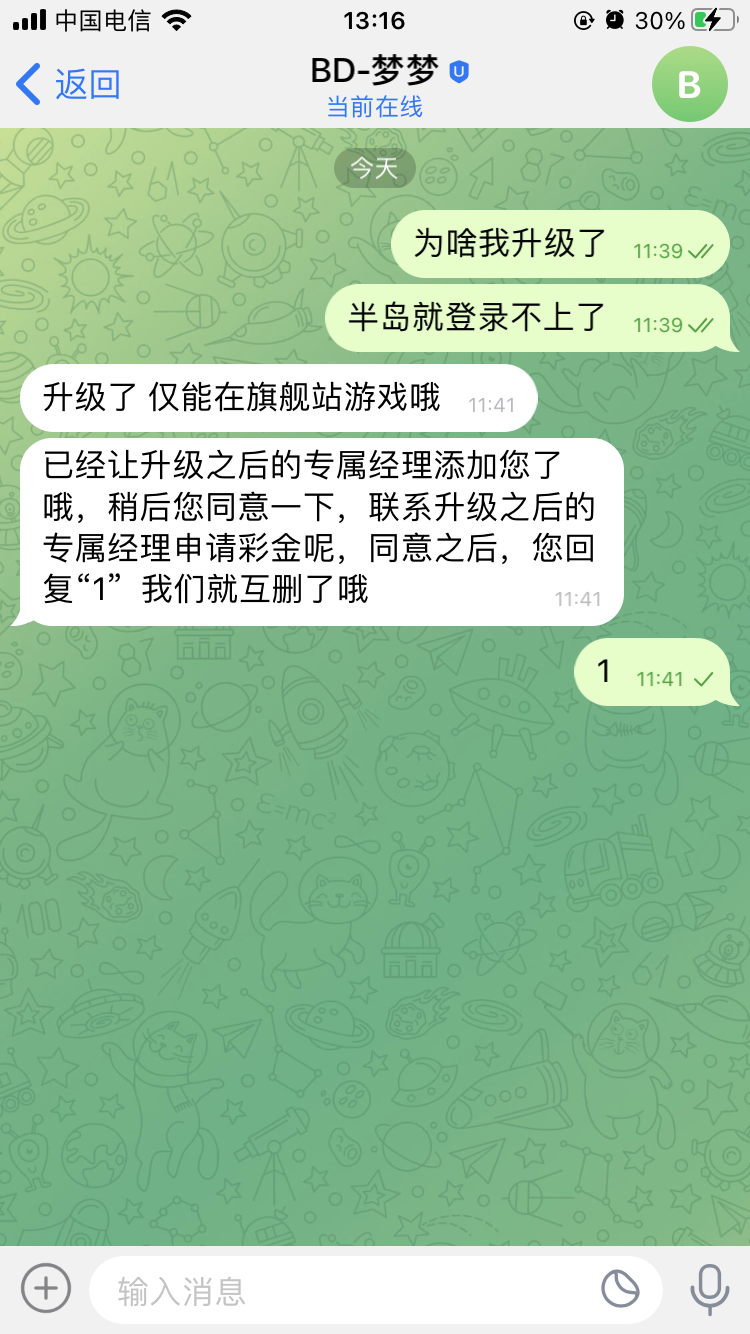Open the sticker panel icon

click(620, 1290)
